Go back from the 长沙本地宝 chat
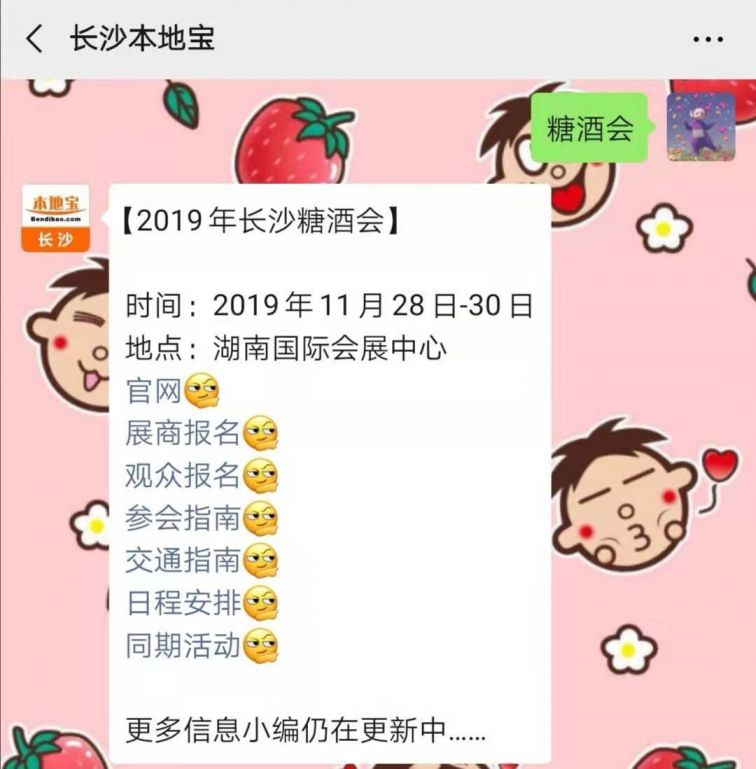Image resolution: width=756 pixels, height=769 pixels. (35, 39)
